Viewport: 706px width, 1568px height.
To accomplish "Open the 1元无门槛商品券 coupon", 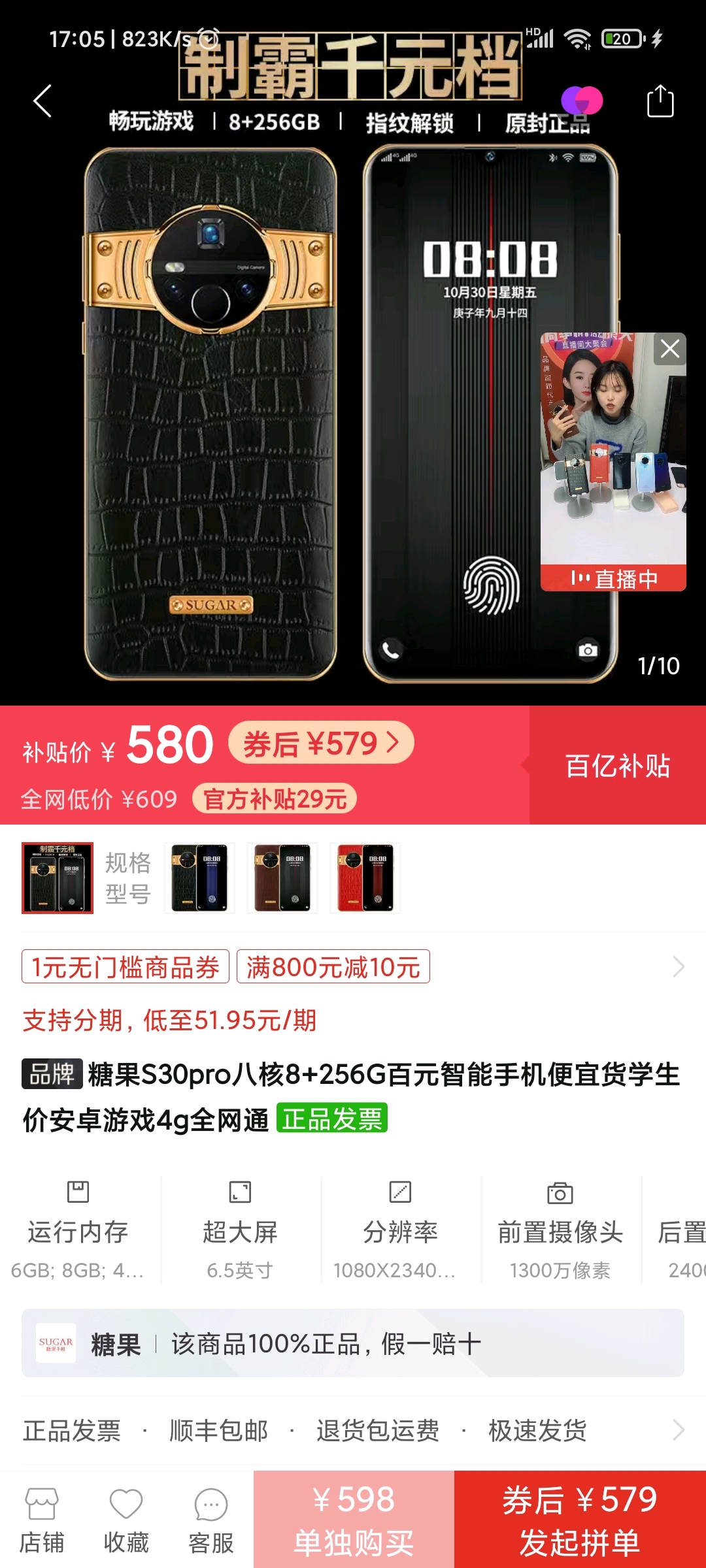I will point(125,967).
